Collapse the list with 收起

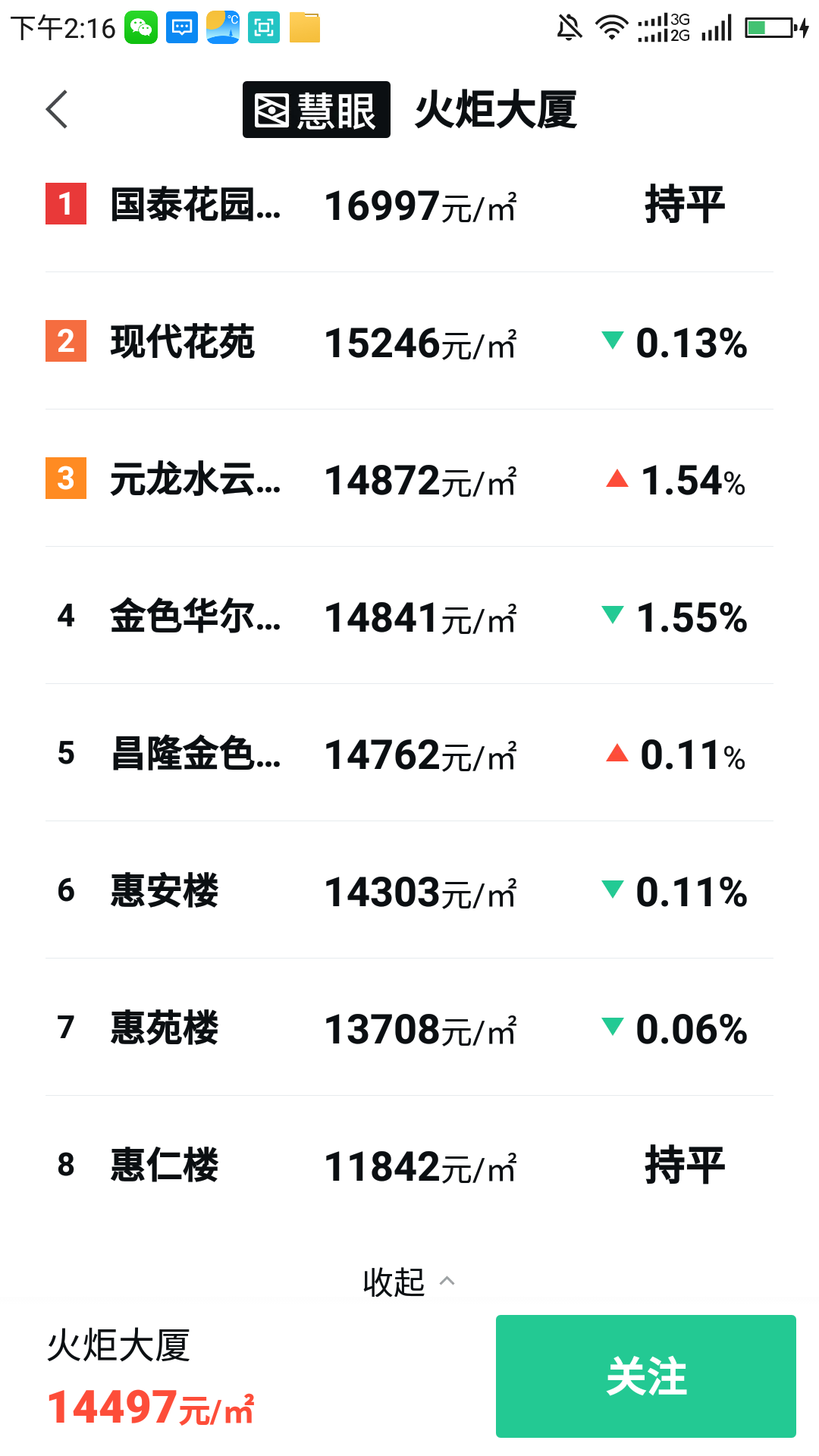(408, 1282)
